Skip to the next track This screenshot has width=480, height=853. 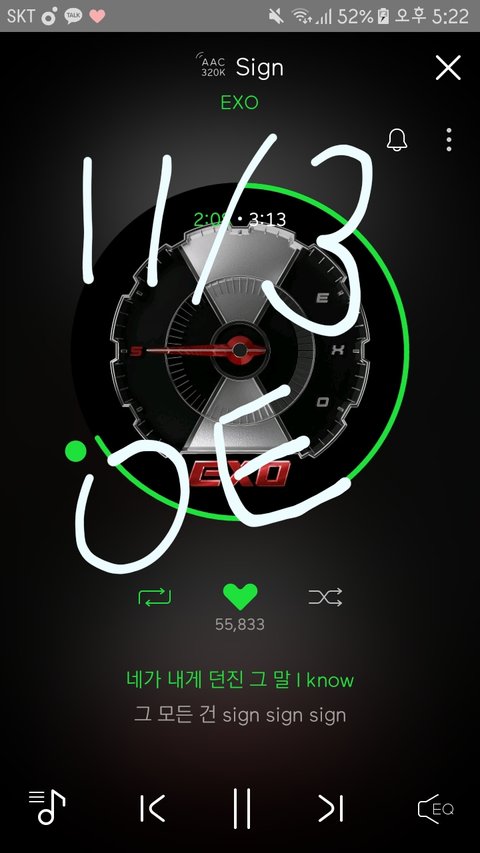click(x=330, y=808)
